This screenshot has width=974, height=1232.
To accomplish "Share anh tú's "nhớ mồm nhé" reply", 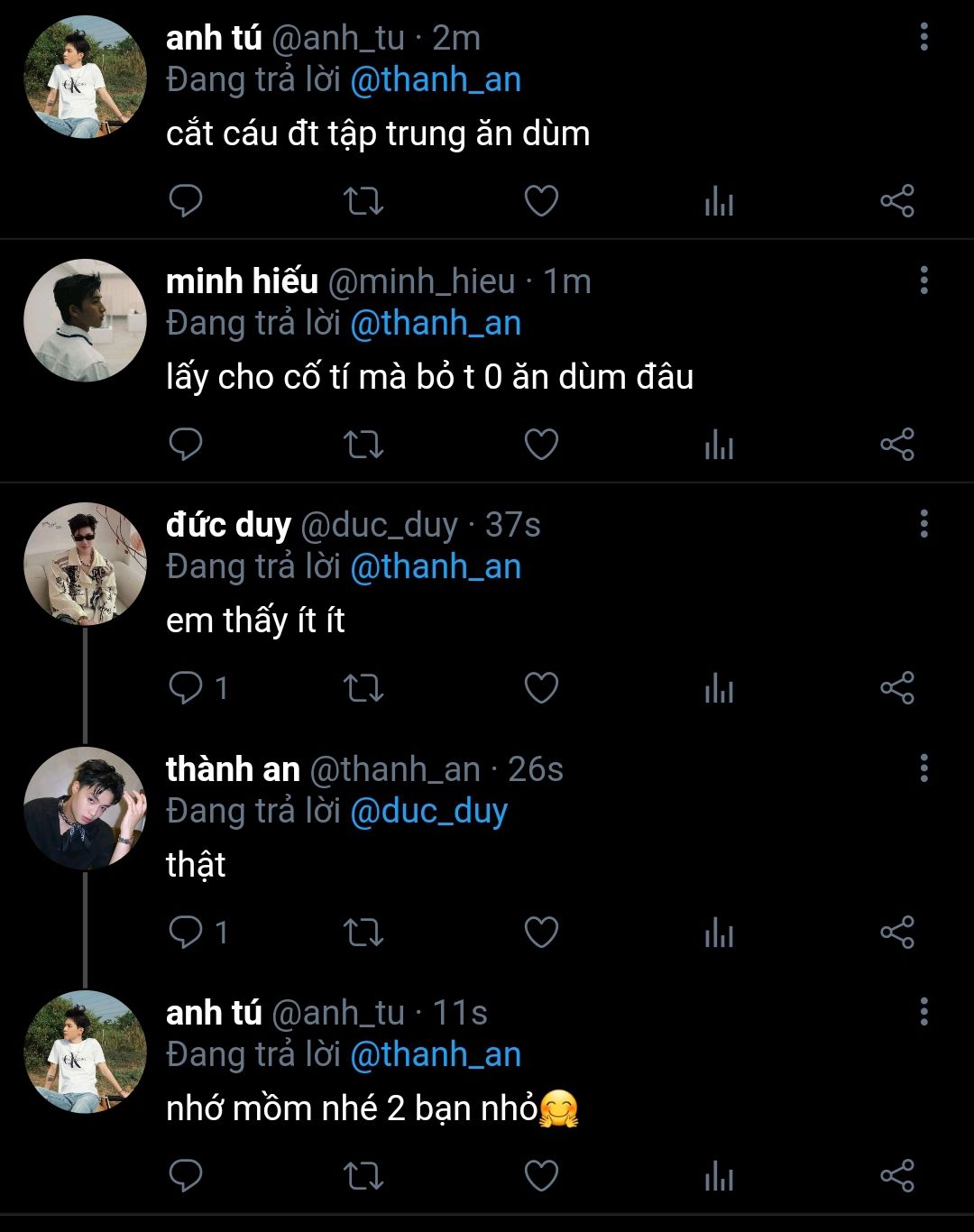I will 897,1176.
